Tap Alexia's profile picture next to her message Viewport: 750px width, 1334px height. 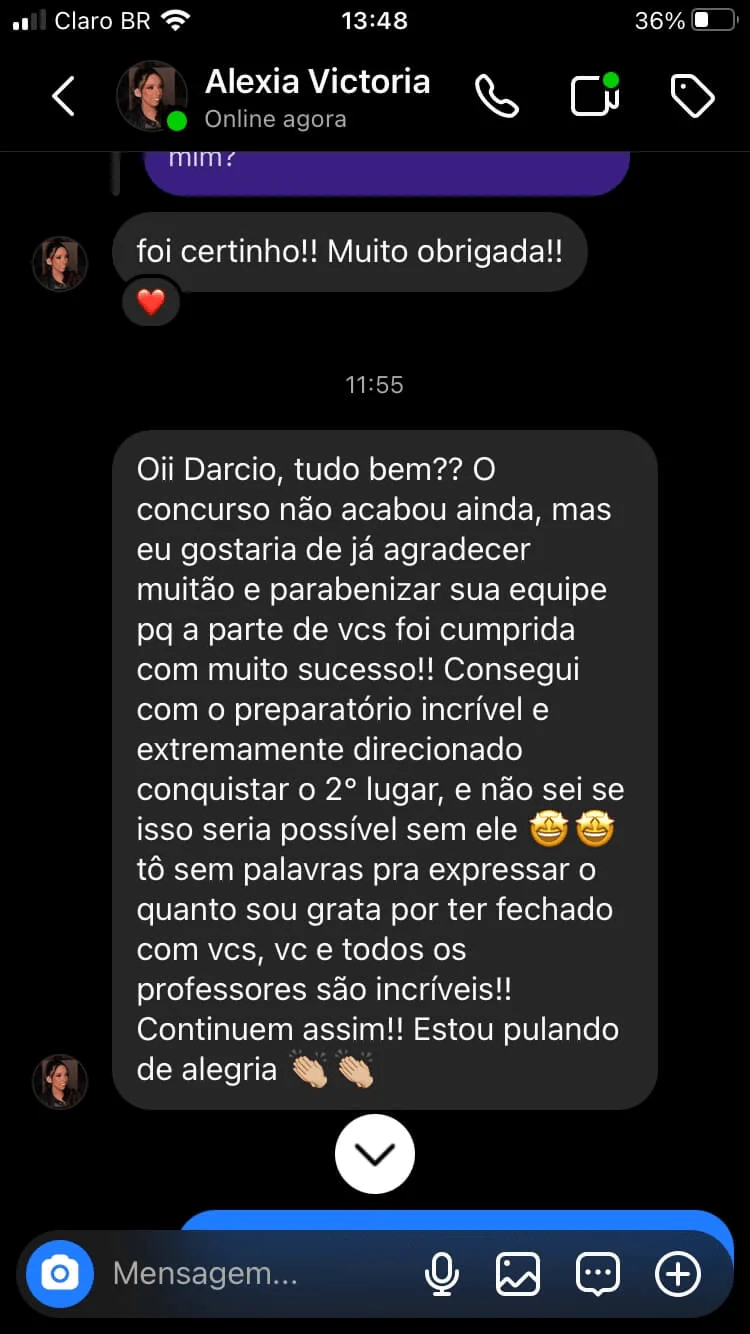pyautogui.click(x=60, y=1081)
